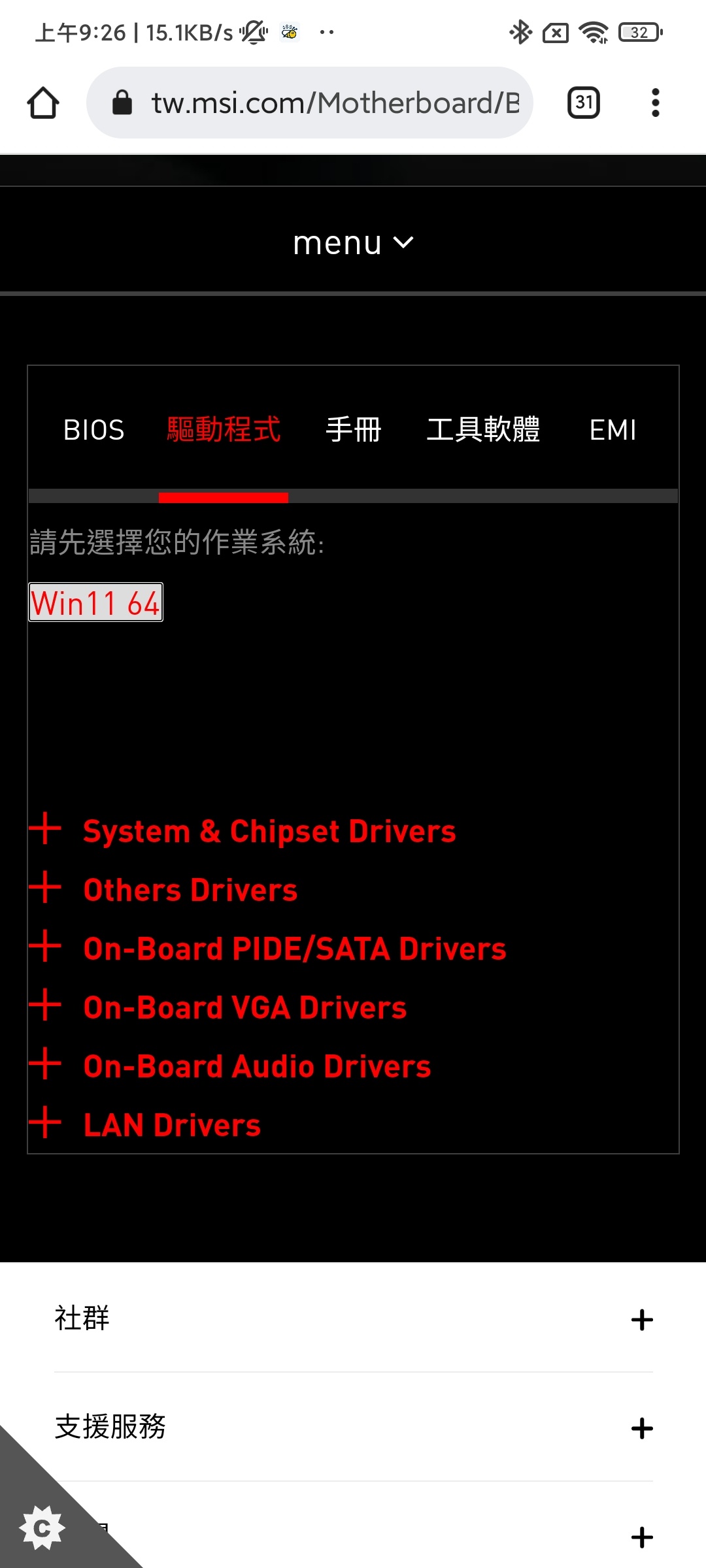Expand the LAN Drivers section
706x1568 pixels.
pyautogui.click(x=171, y=1125)
